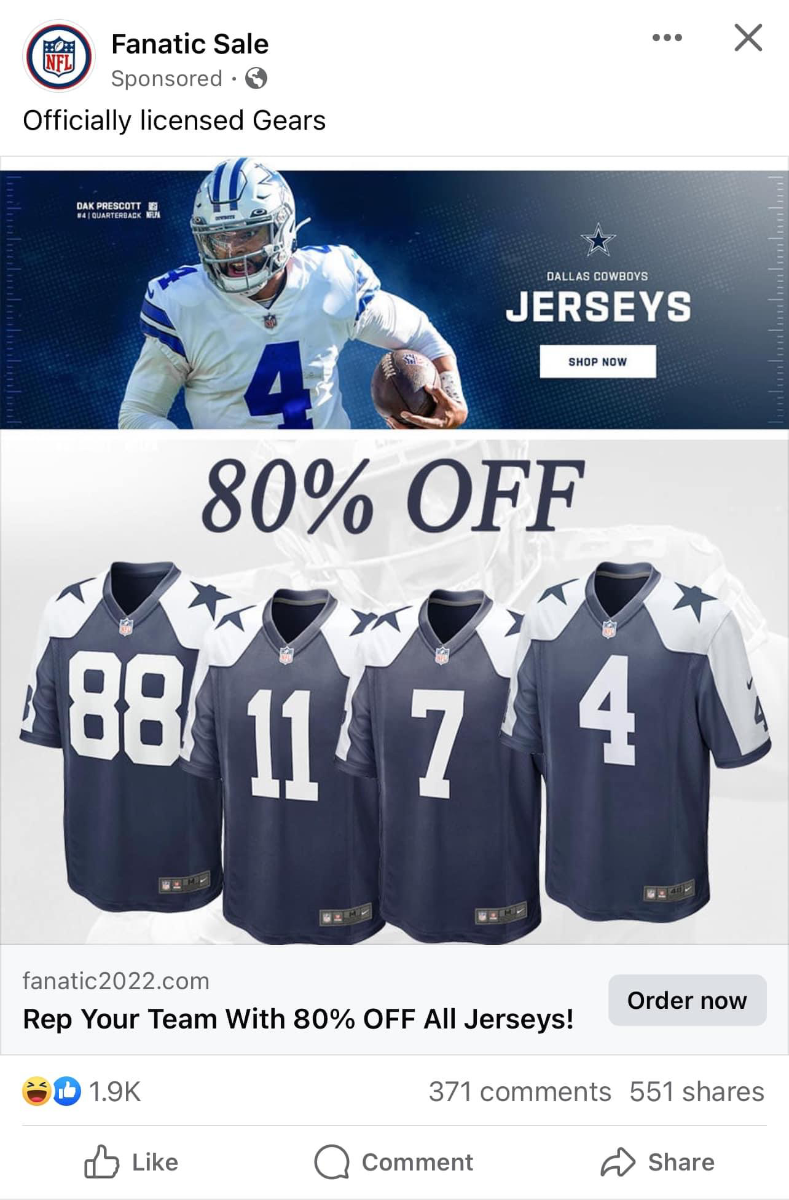This screenshot has width=789, height=1200.
Task: Tap the Order now button
Action: [x=687, y=1000]
